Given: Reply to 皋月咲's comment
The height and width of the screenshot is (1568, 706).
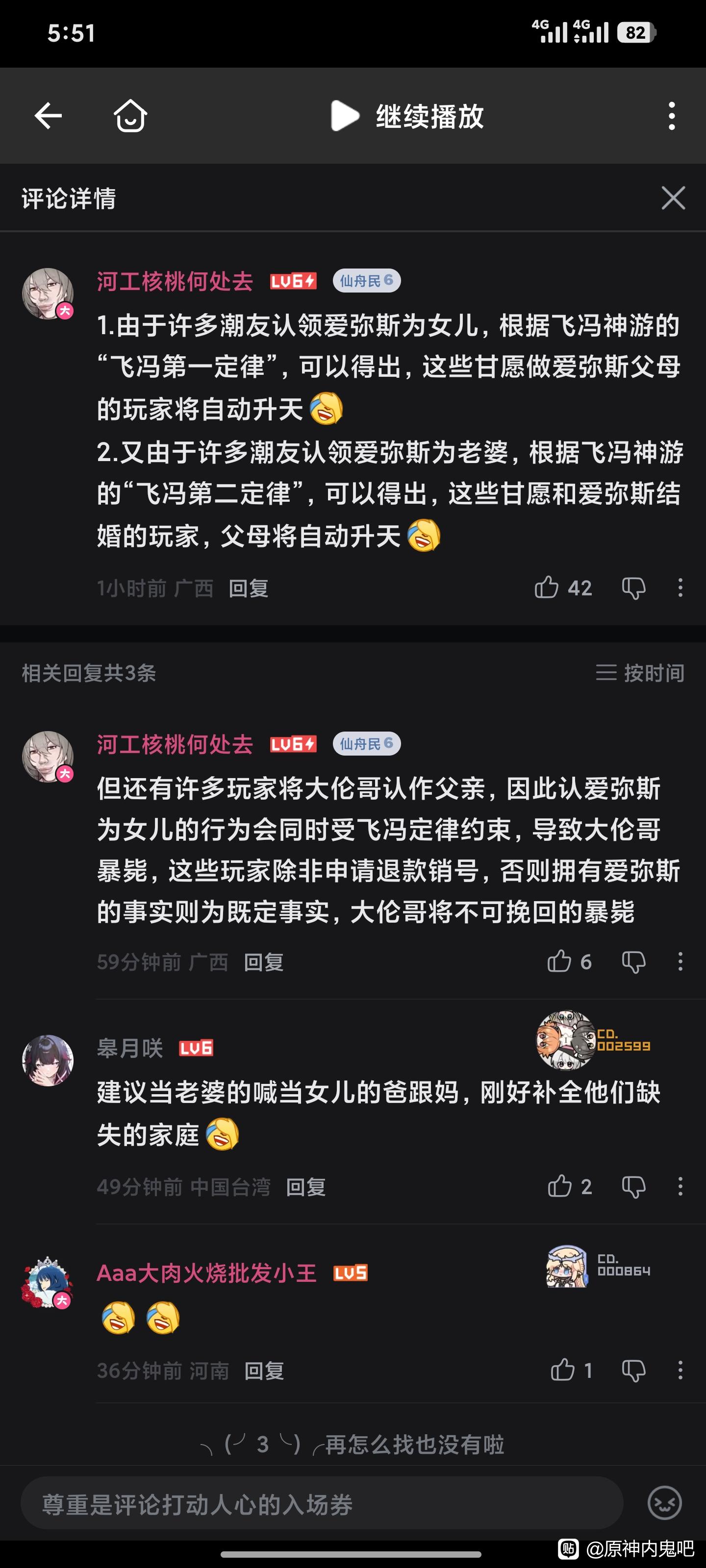Looking at the screenshot, I should (x=306, y=1186).
